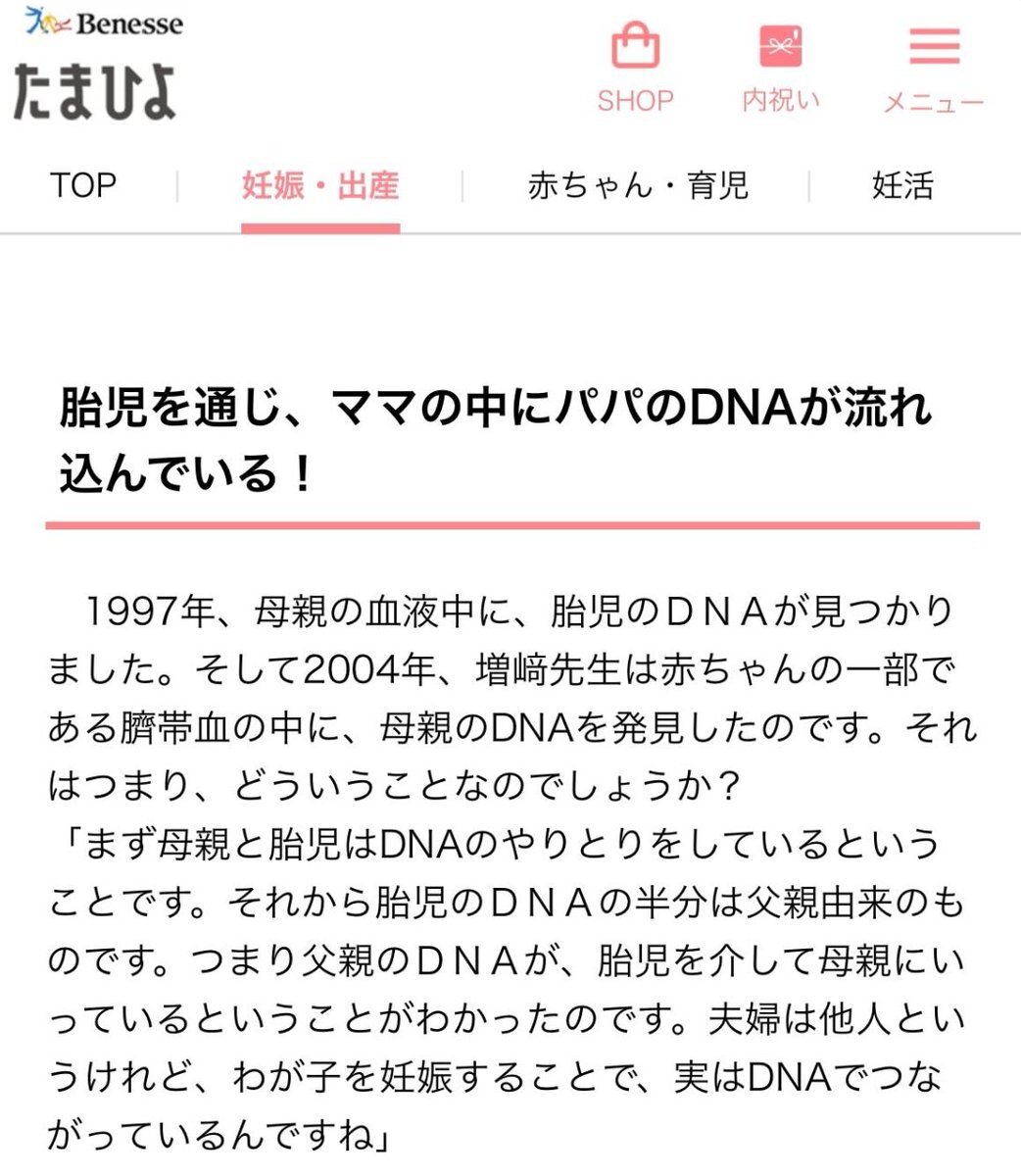Select the 妊娠・出産 tab

(x=320, y=185)
